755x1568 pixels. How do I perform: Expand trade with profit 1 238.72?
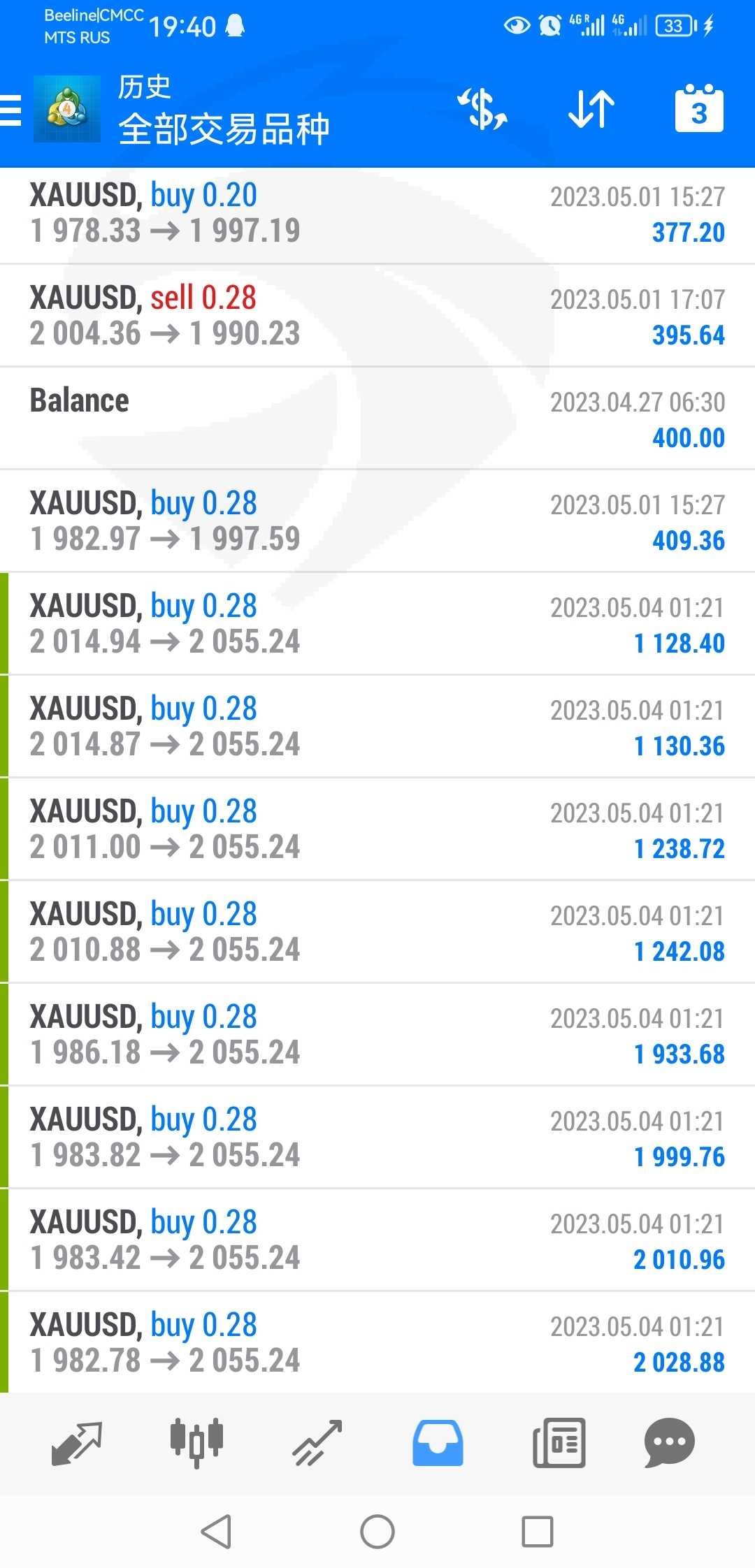coord(377,829)
